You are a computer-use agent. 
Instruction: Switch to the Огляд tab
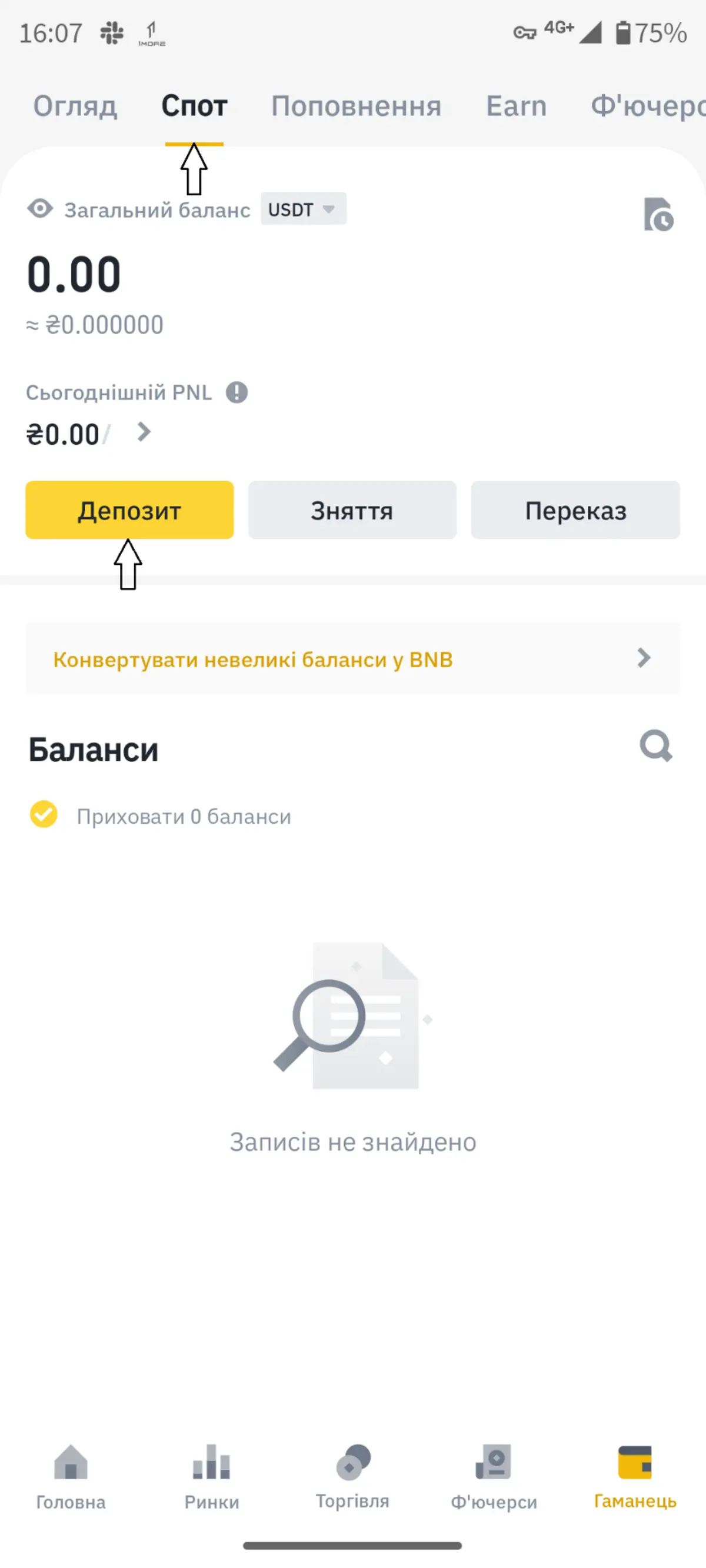click(x=75, y=106)
